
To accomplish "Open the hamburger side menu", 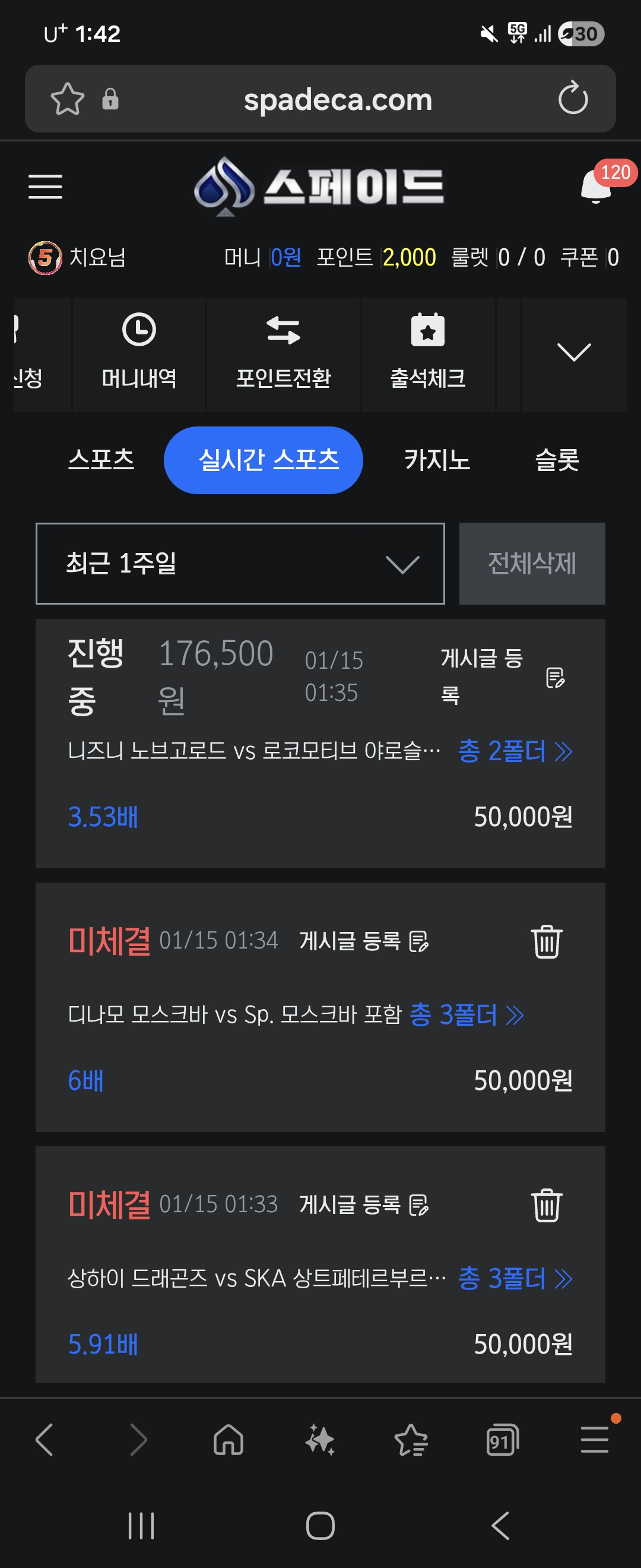I will coord(46,186).
